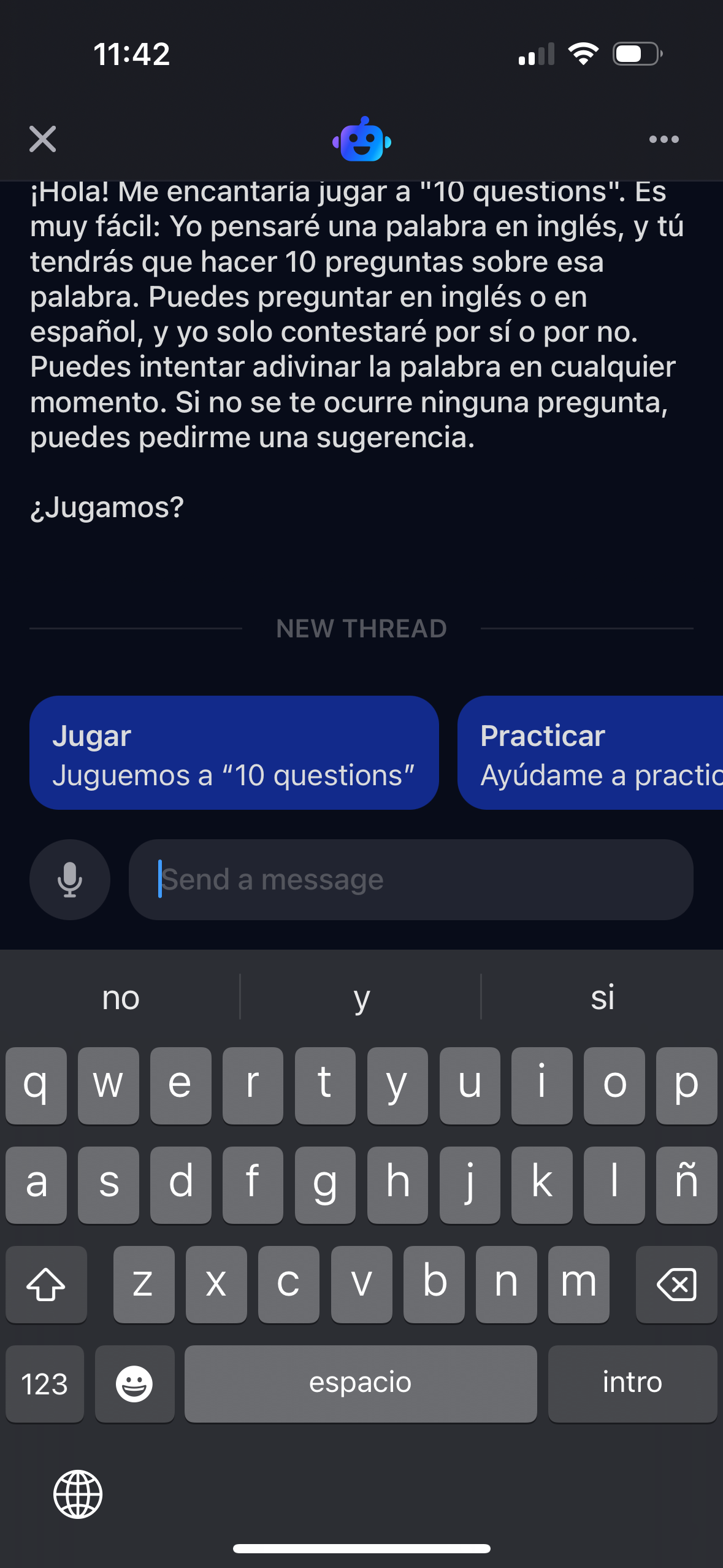Screen dimensions: 723x1568
Task: Close the chat with the X button
Action: pyautogui.click(x=43, y=139)
